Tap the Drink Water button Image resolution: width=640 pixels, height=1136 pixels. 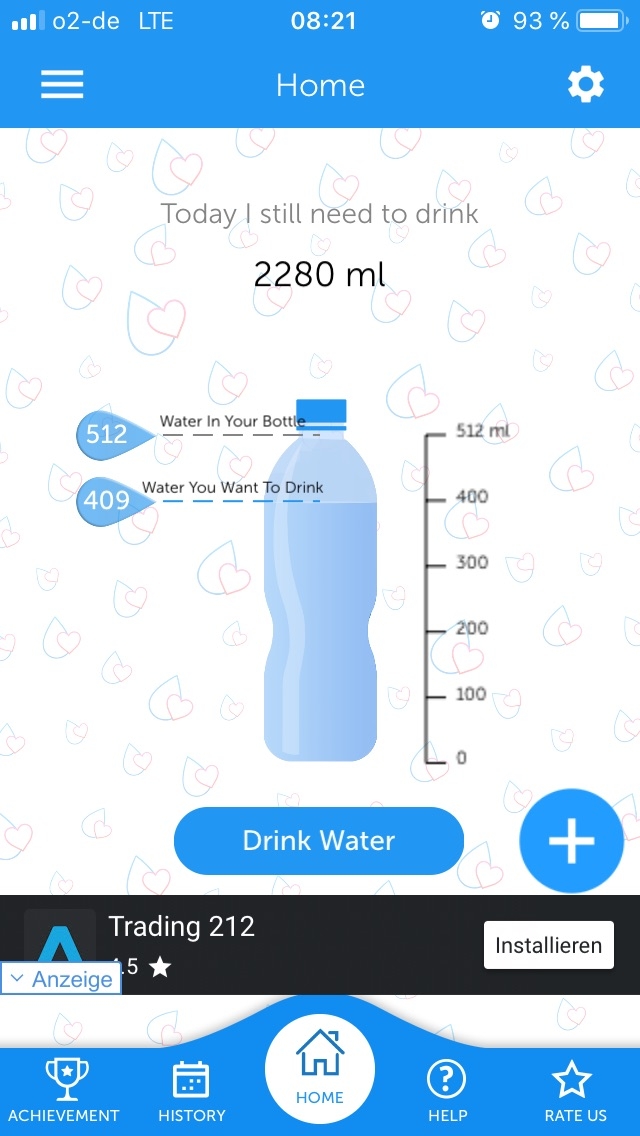coord(319,841)
